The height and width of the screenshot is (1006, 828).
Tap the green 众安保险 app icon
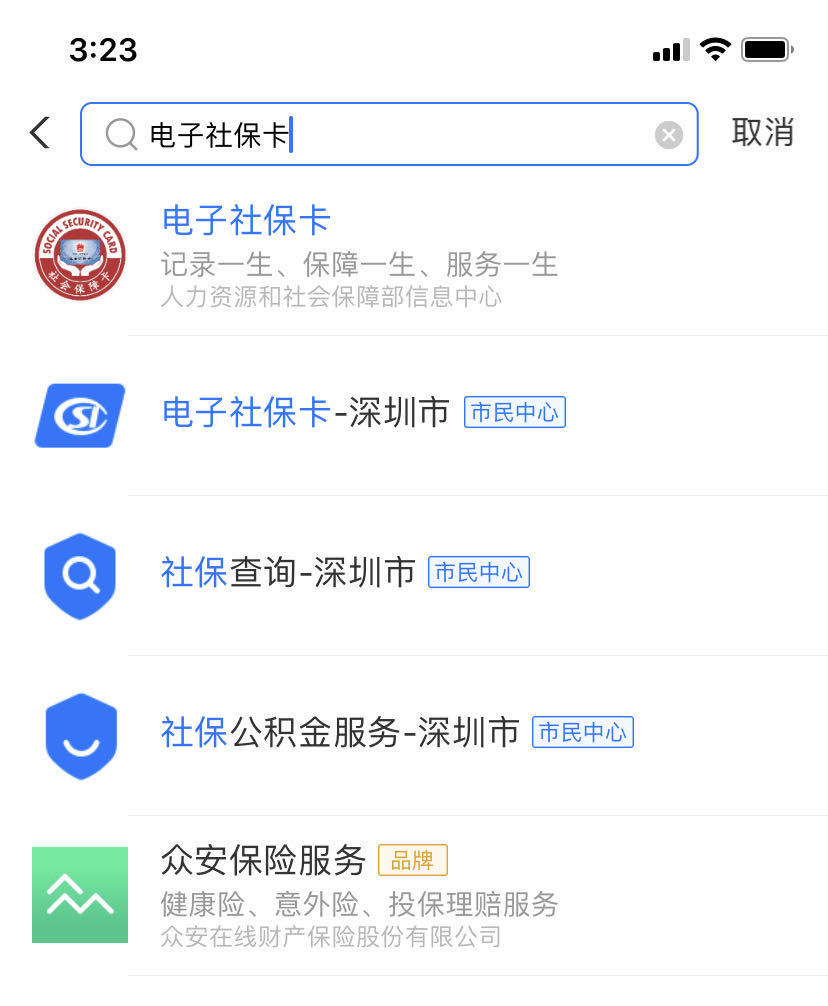(80, 895)
